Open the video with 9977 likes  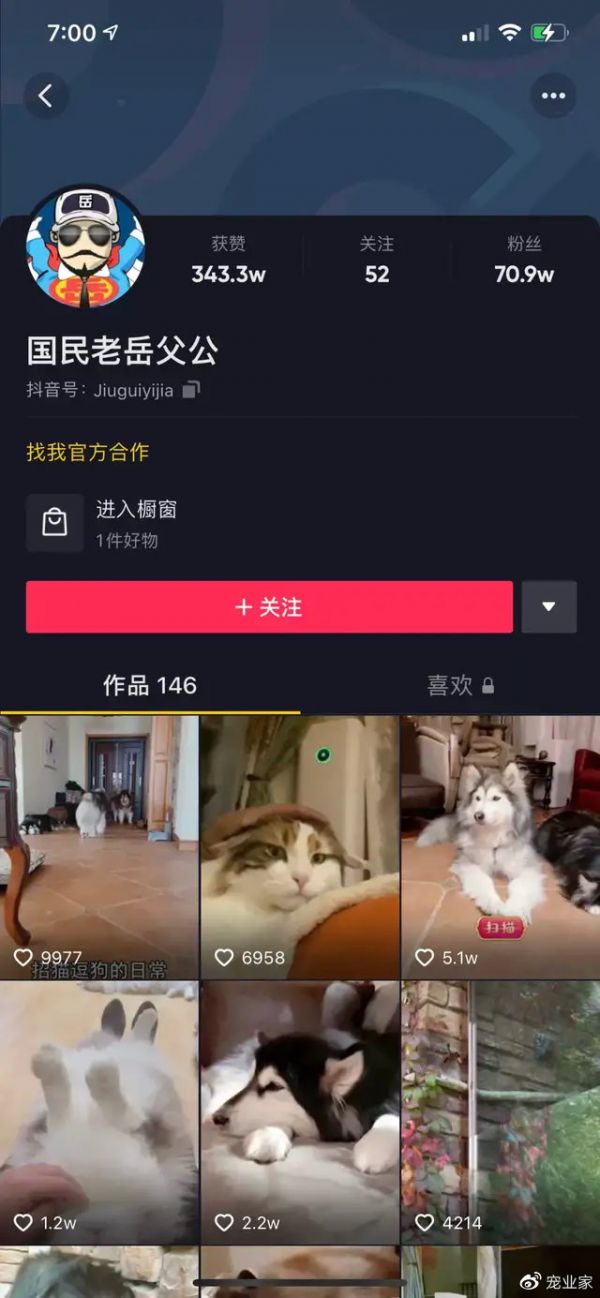(x=99, y=845)
